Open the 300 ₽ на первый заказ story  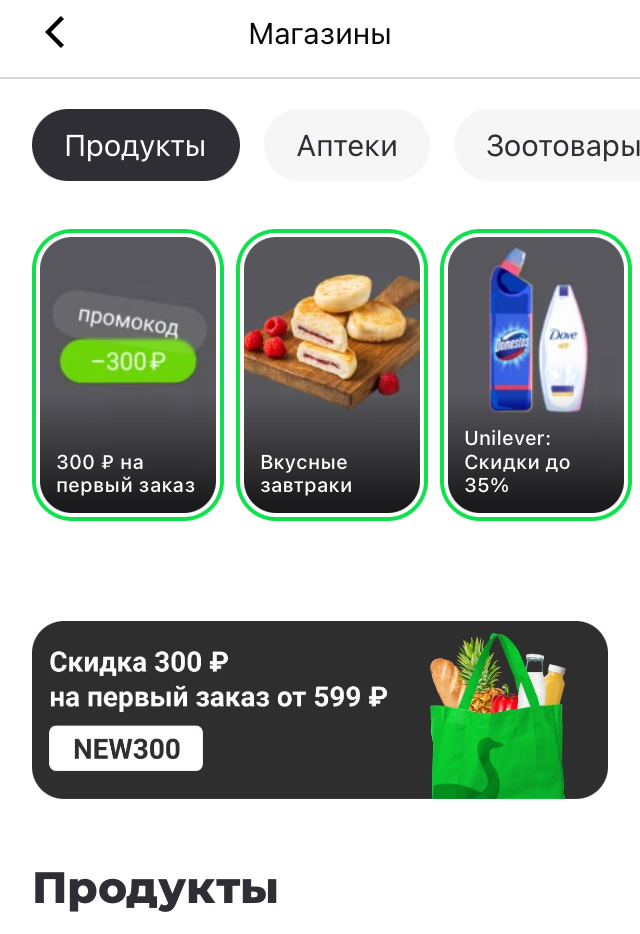point(128,375)
